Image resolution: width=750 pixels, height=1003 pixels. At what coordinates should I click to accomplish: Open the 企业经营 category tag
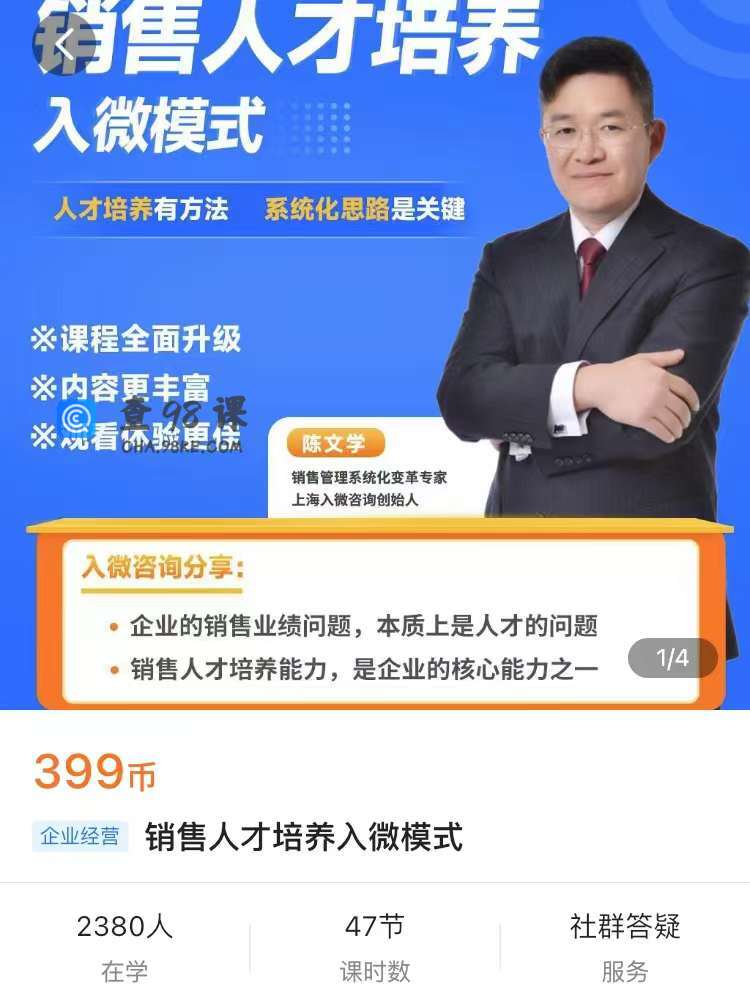(81, 835)
